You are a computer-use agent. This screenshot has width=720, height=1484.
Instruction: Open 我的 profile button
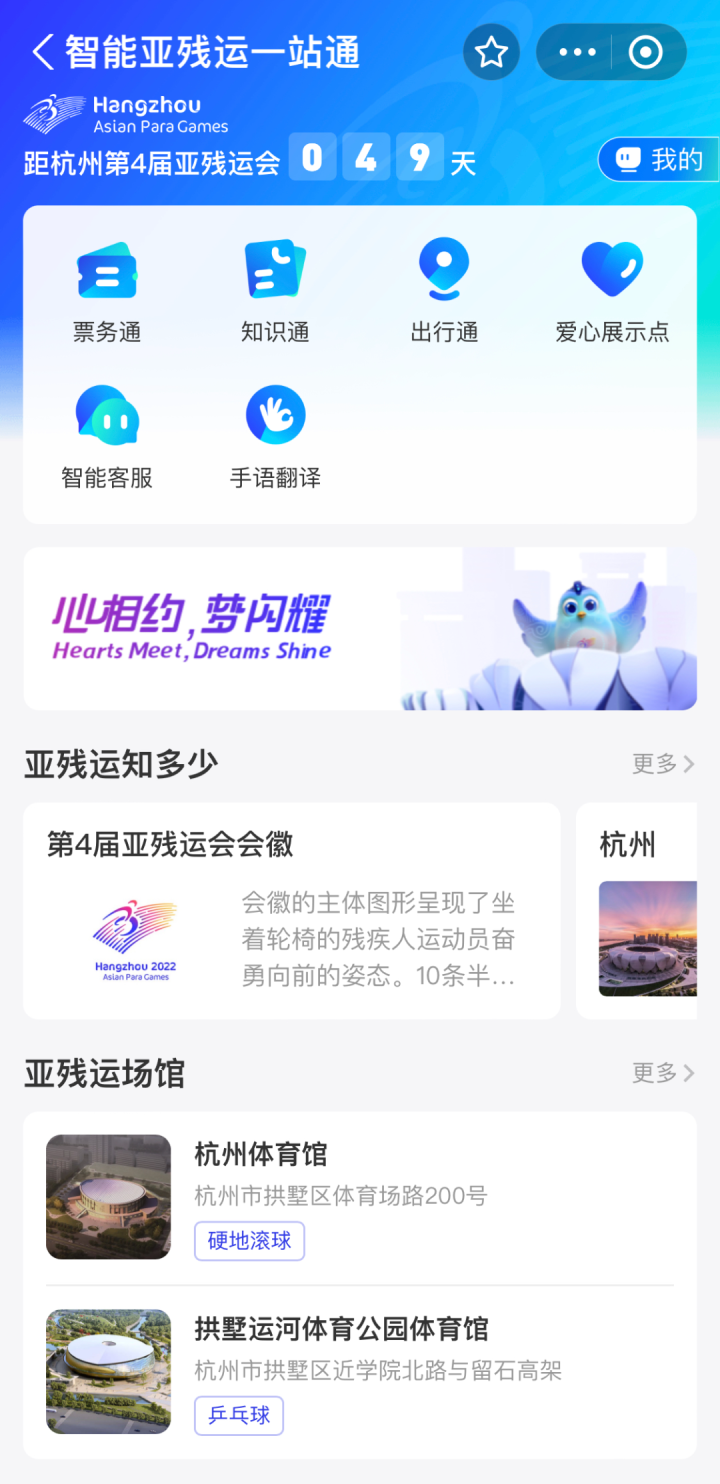[659, 160]
